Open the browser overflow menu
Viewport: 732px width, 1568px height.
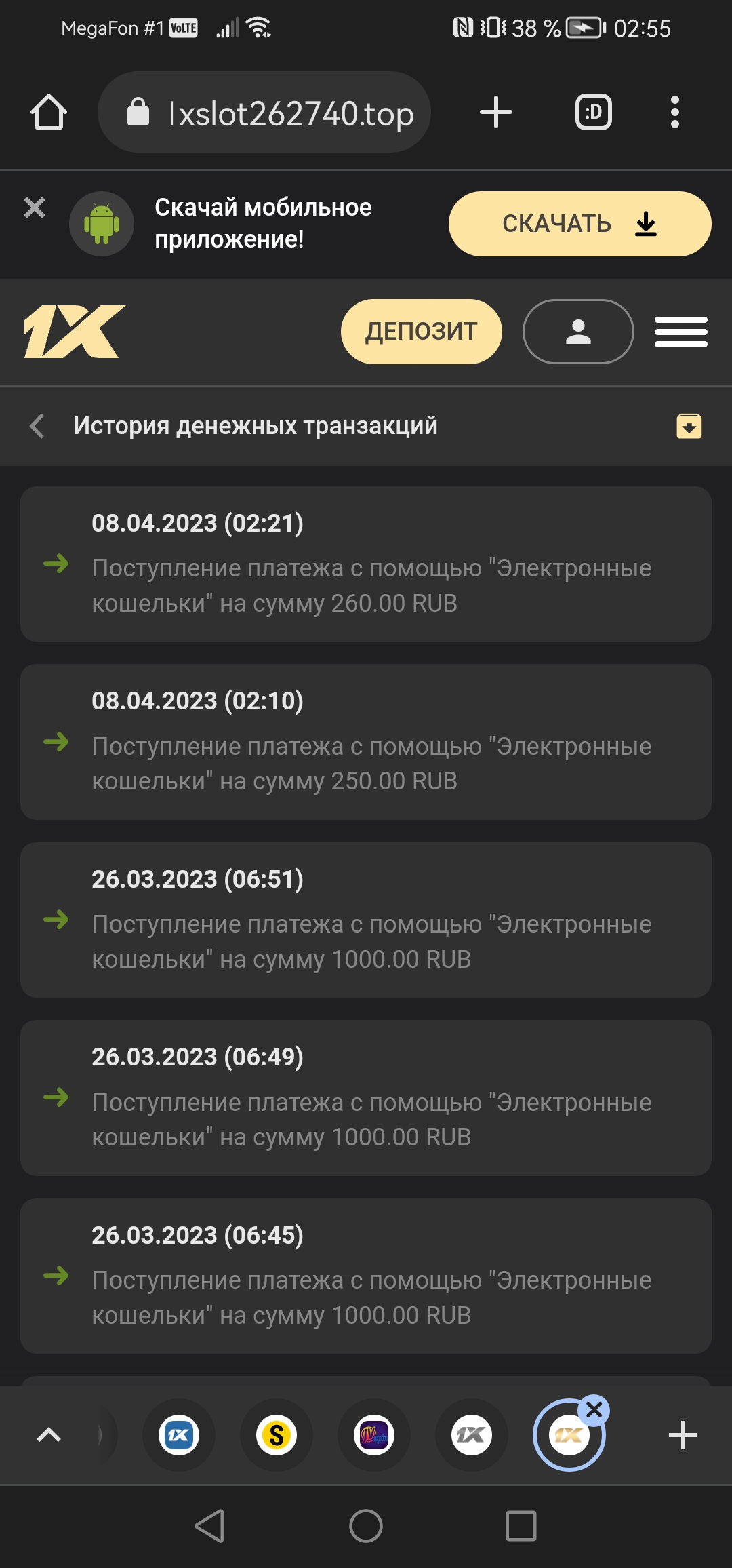(x=674, y=113)
